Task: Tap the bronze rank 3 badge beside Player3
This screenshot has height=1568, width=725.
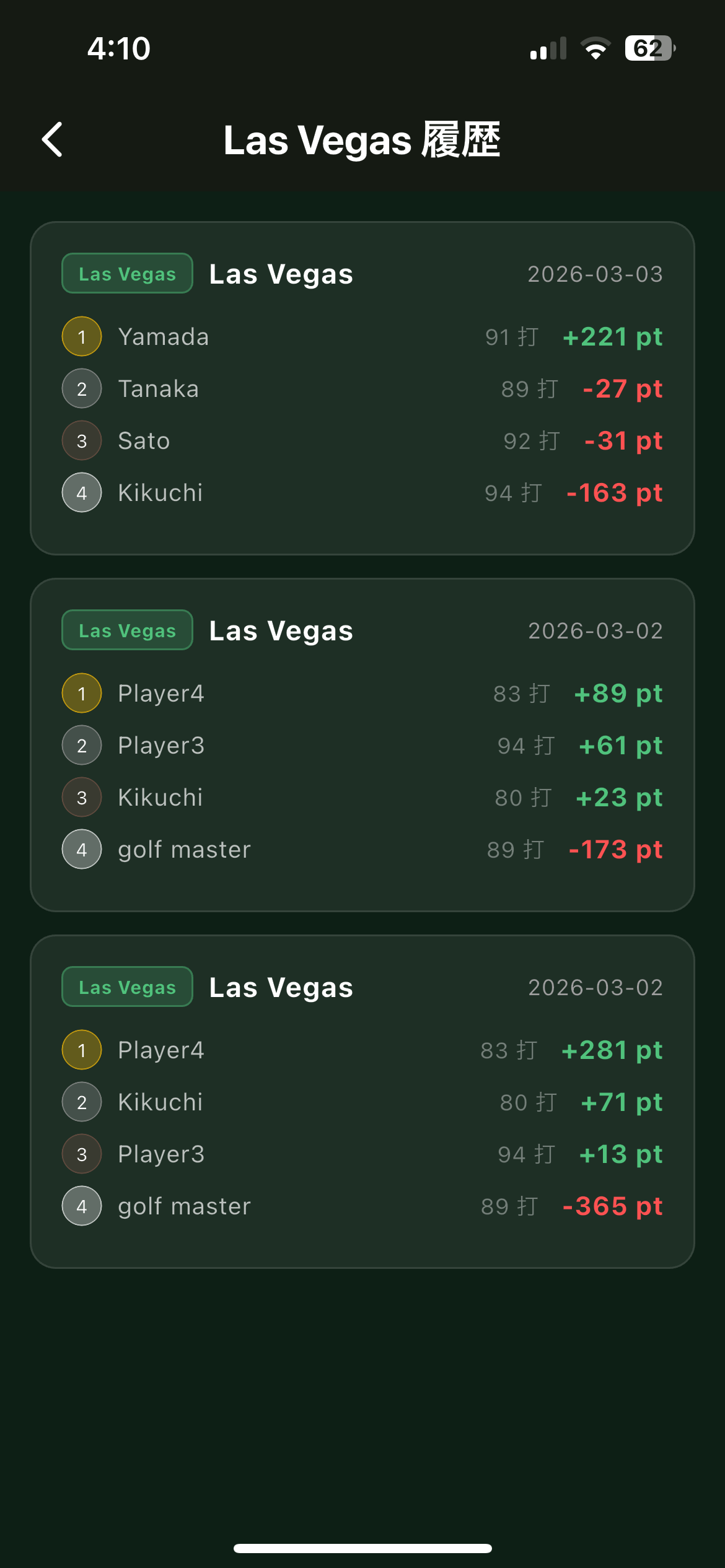Action: pos(81,1154)
